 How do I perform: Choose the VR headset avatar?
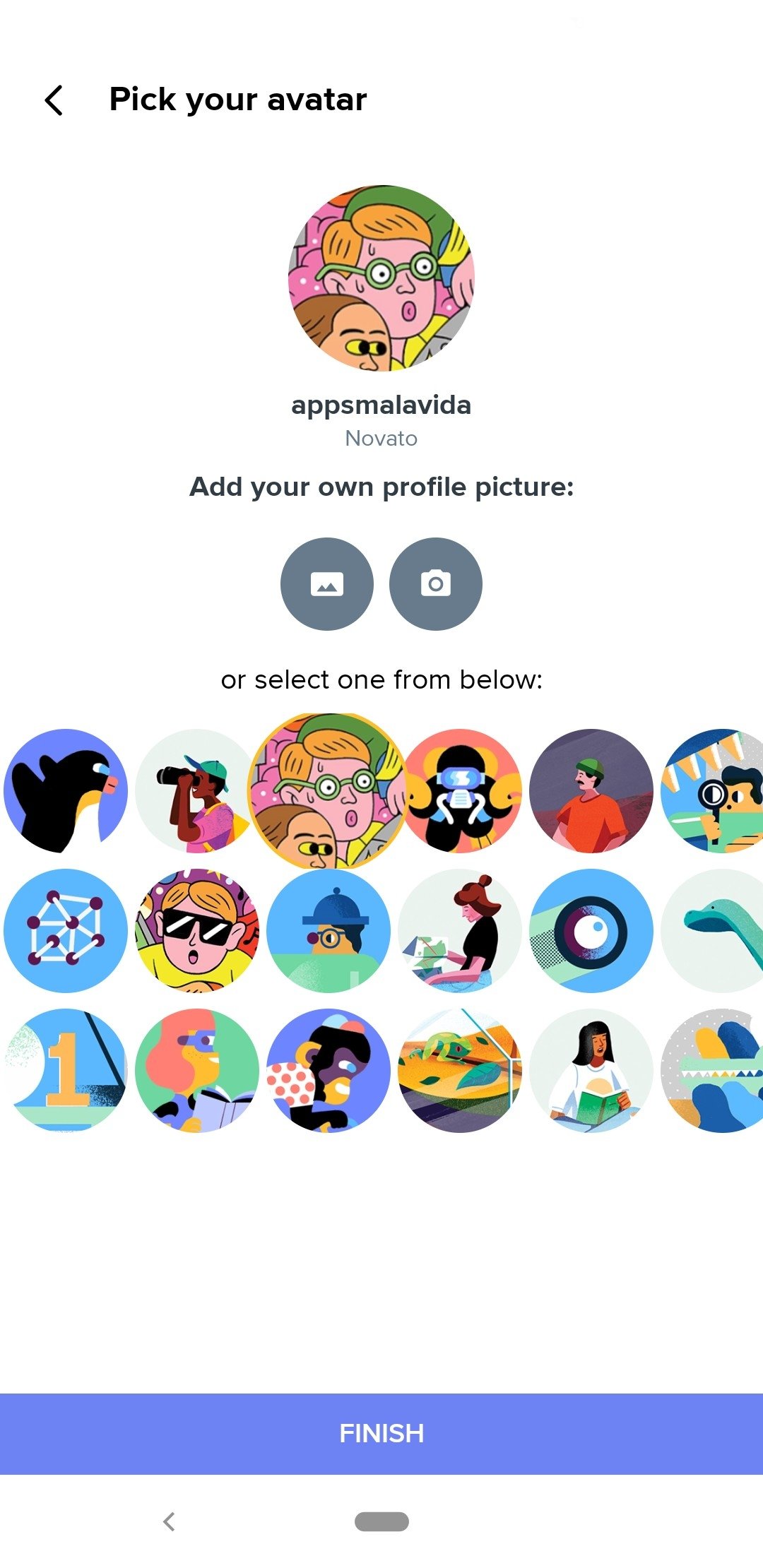[x=461, y=790]
